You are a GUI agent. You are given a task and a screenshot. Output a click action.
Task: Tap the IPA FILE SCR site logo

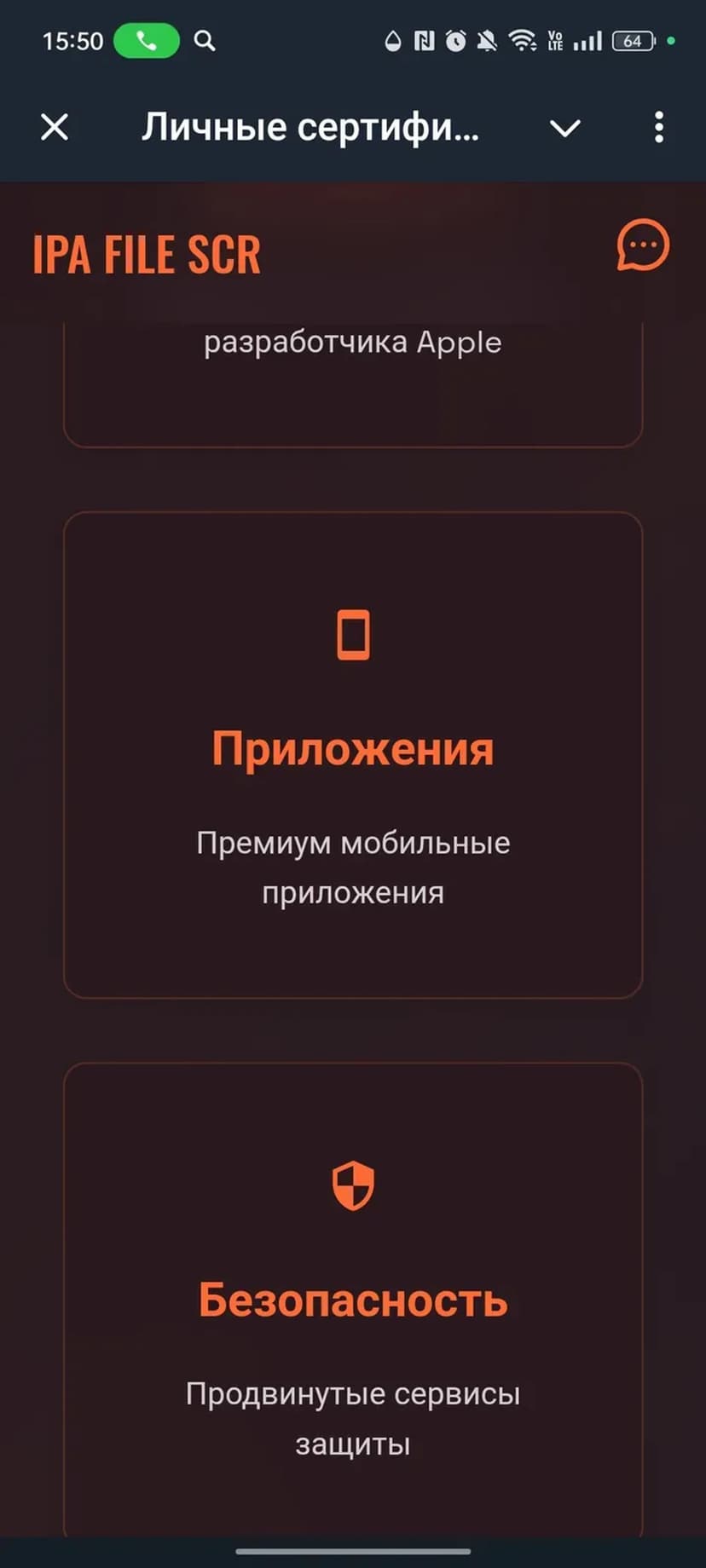coord(147,255)
